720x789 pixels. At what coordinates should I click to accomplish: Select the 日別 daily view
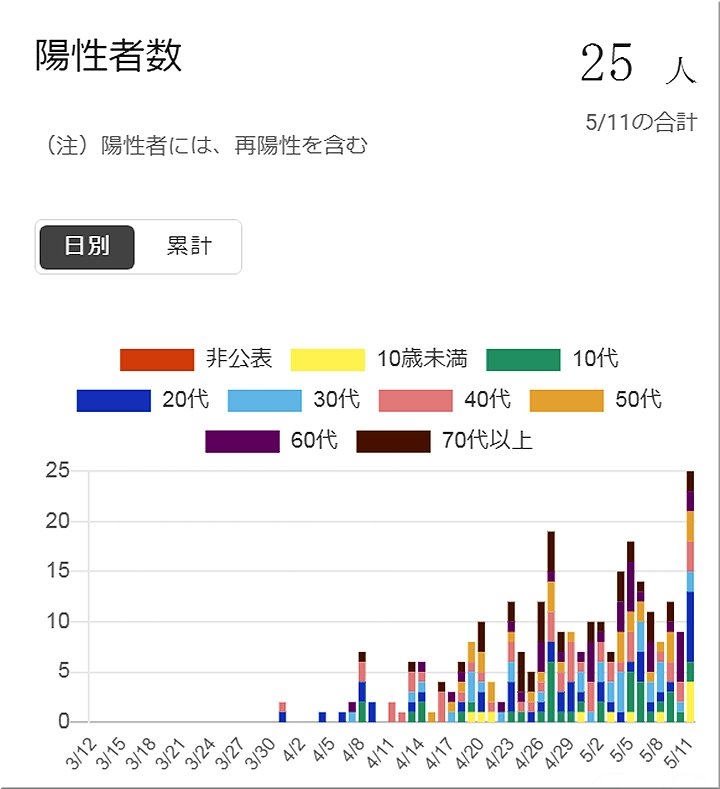87,246
